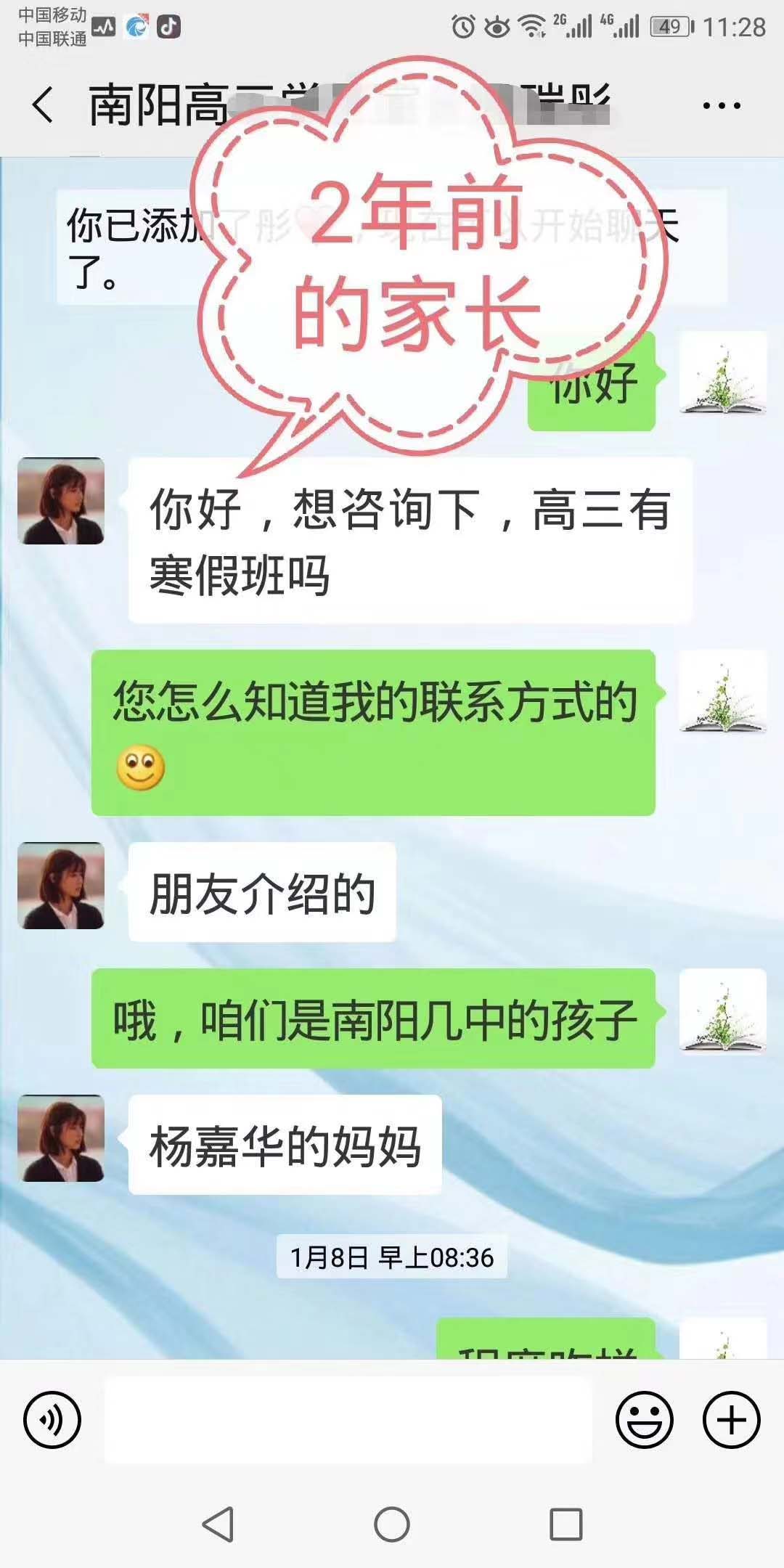Switch to voice message input

[x=52, y=1419]
